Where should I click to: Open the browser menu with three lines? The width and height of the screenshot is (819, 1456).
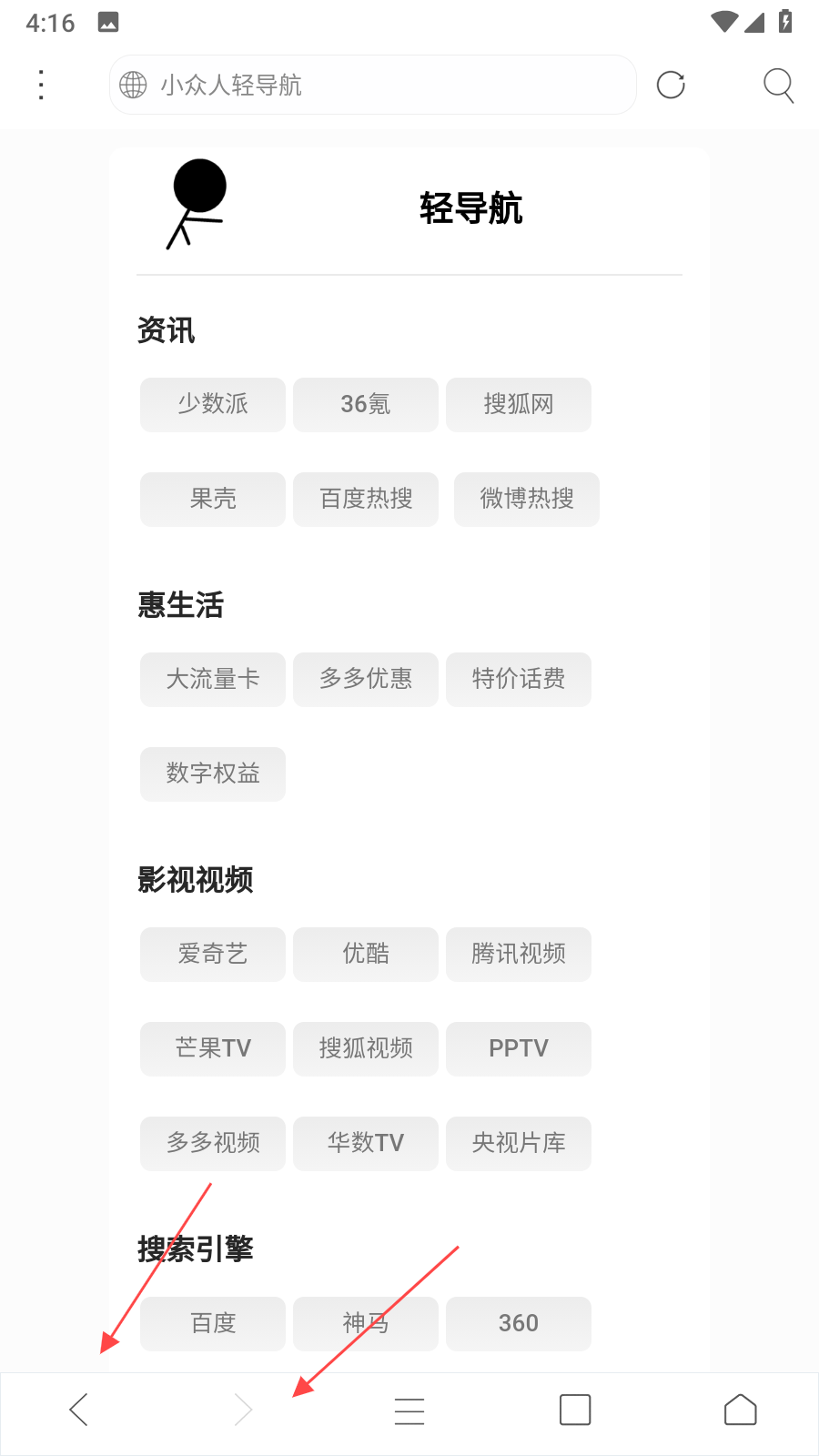409,1410
